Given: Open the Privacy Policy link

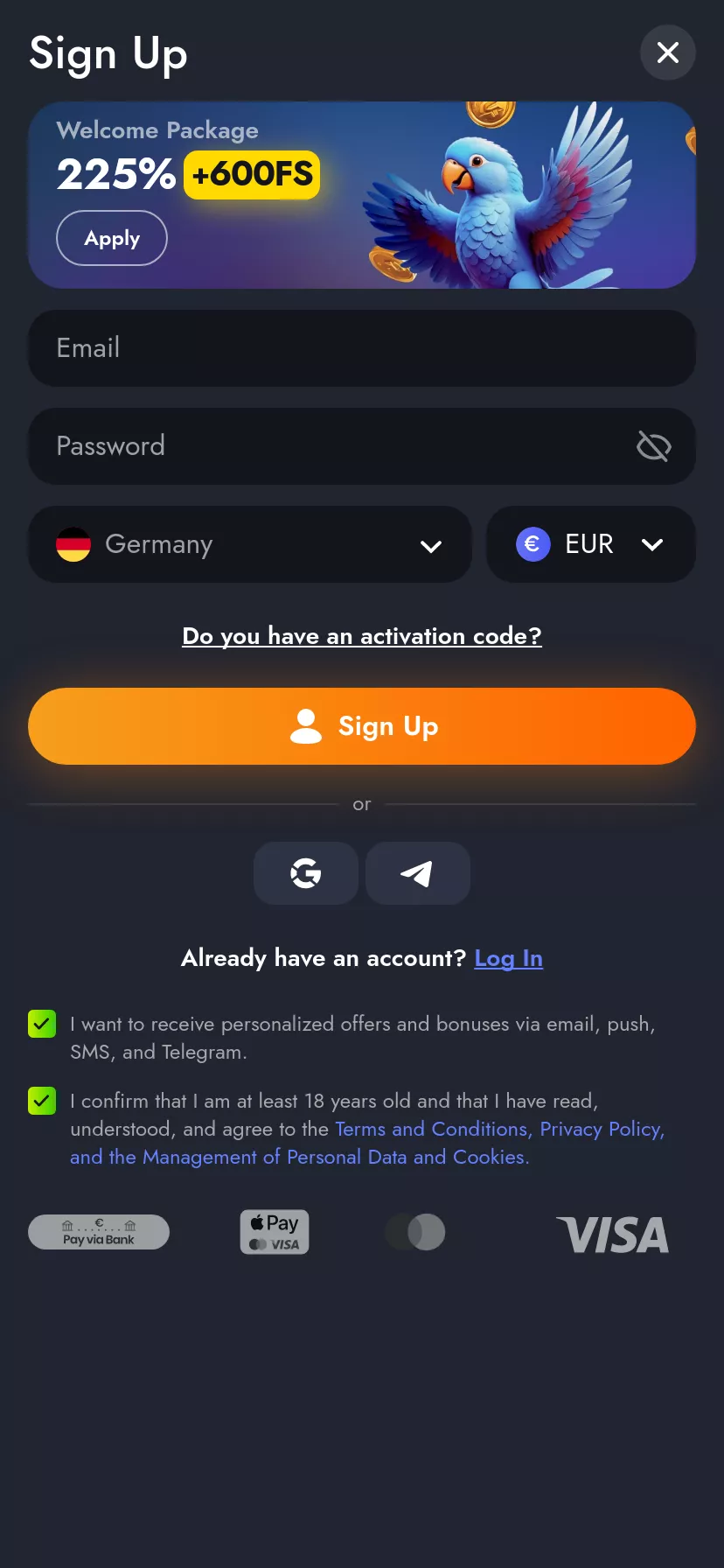Looking at the screenshot, I should (601, 1129).
